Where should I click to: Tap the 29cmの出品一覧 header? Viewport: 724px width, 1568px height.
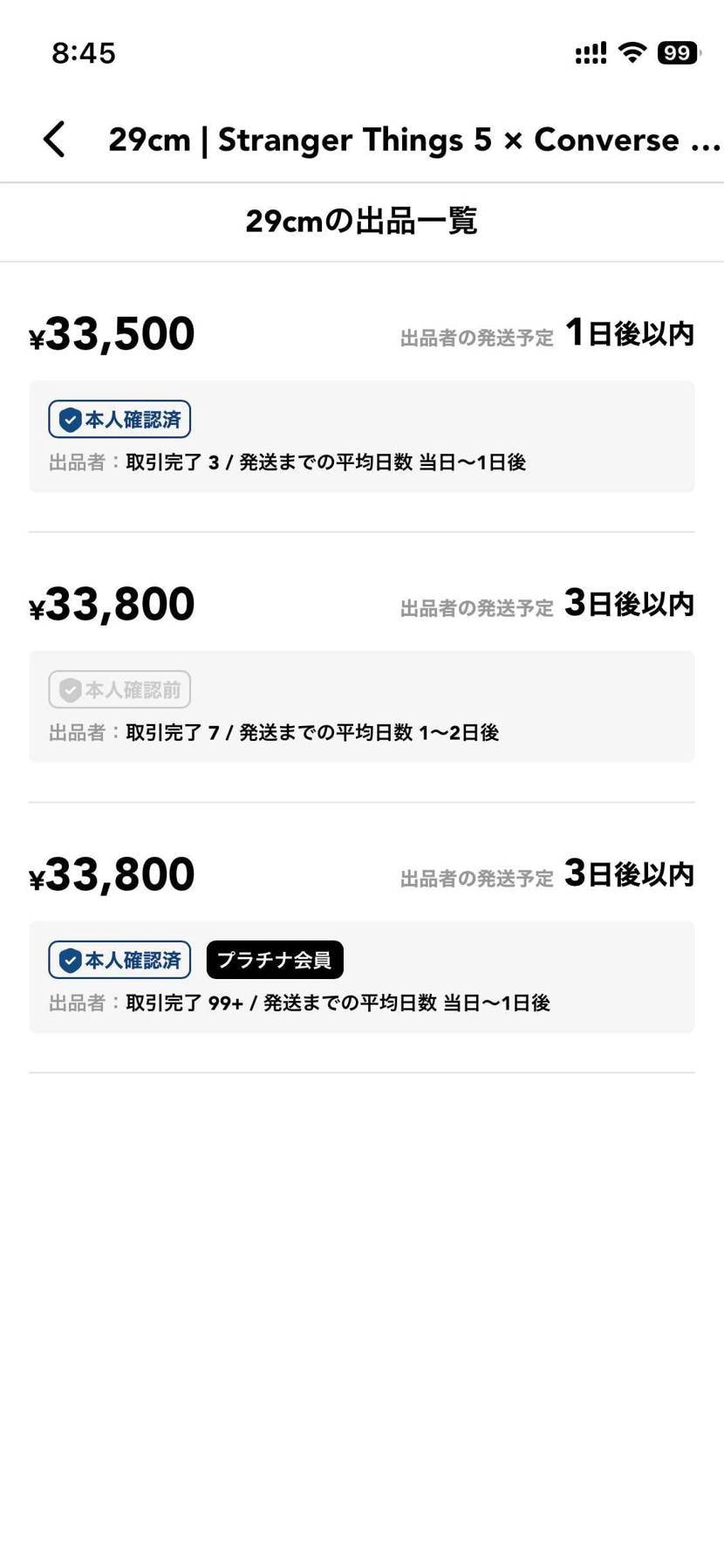pos(361,221)
